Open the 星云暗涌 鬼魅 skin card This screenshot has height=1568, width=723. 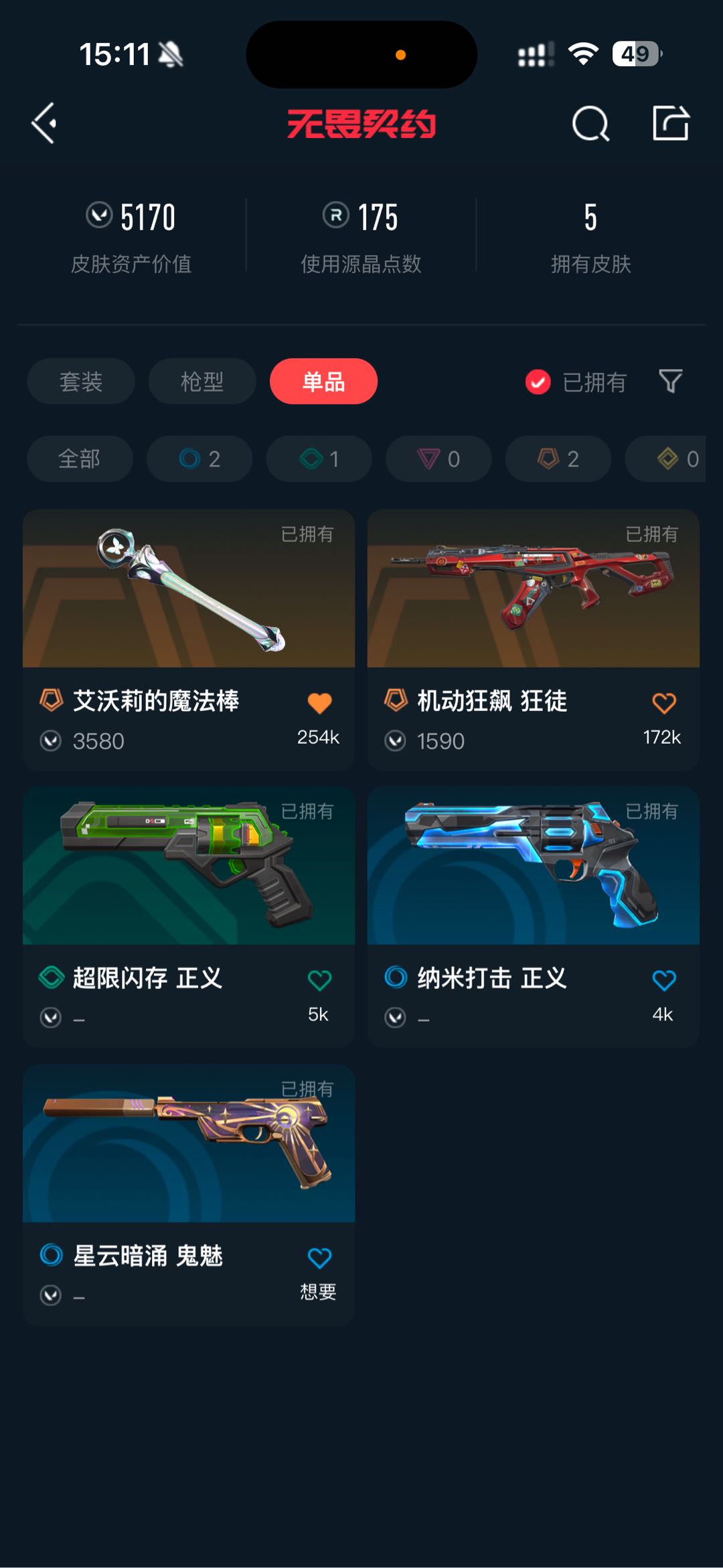pos(189,1195)
